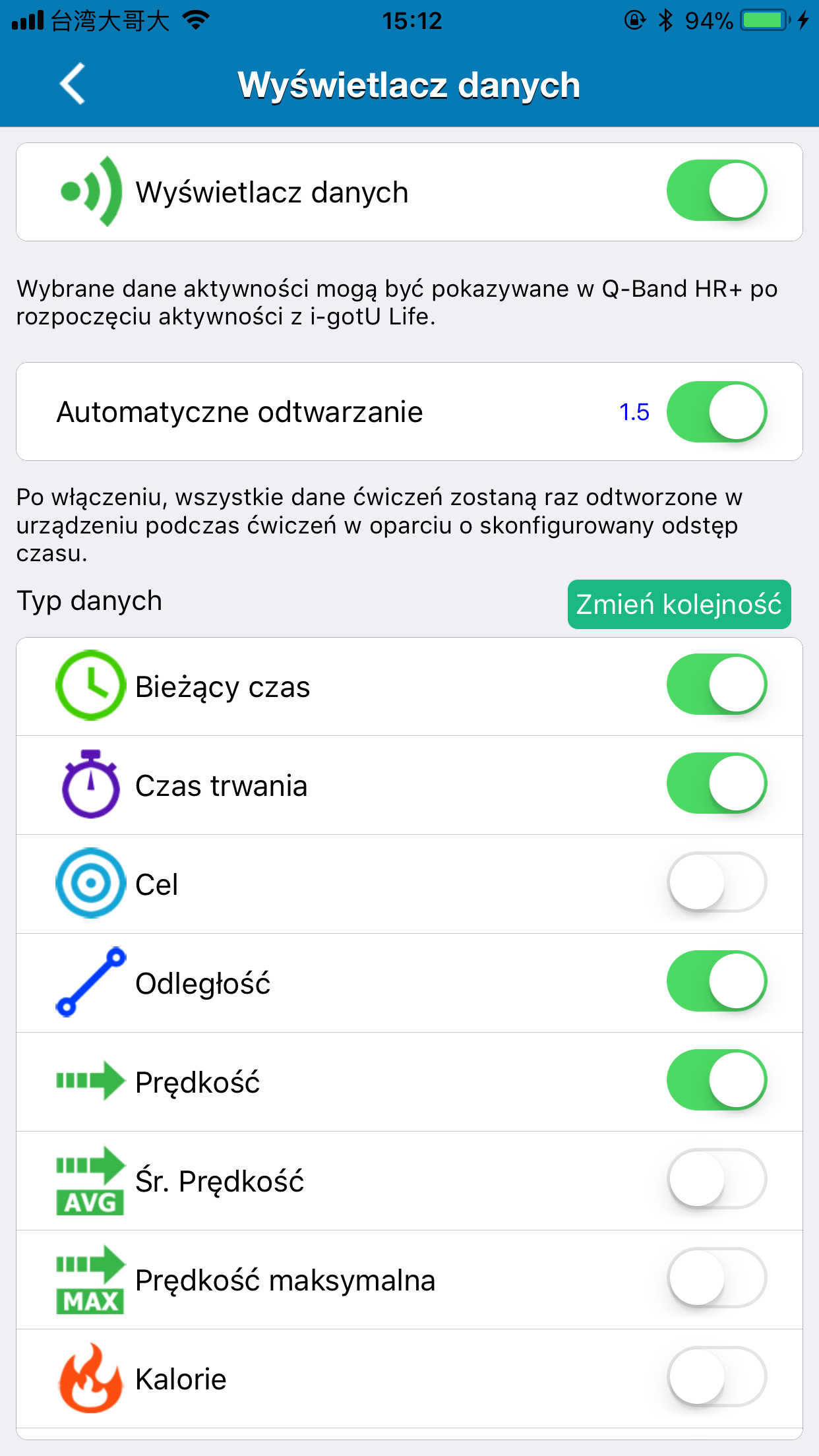Tap the Zmień kolejność button
819x1456 pixels.
pos(679,604)
